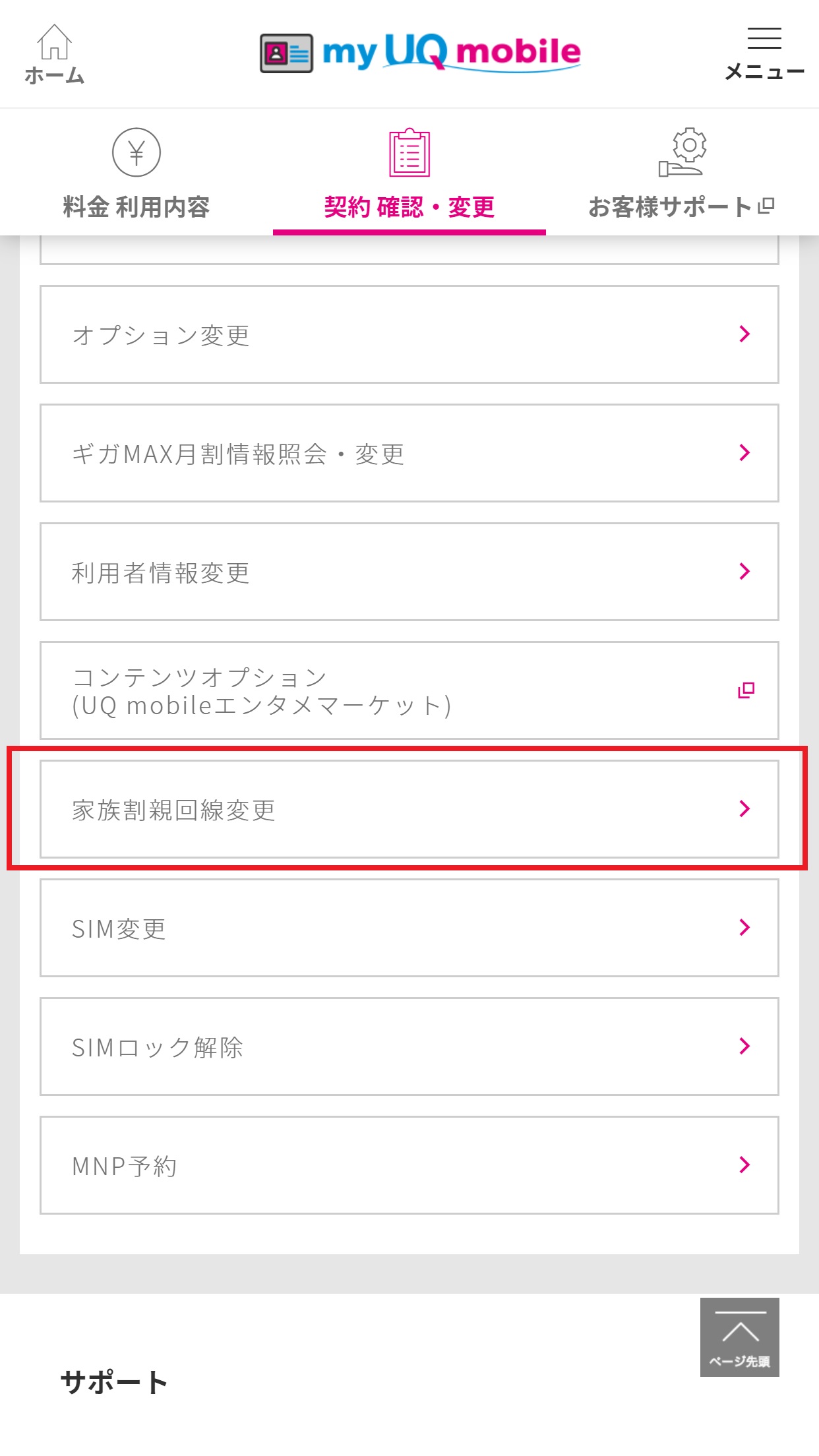Screen dimensions: 819x1456
Task: Go to ホーム via the house icon
Action: tap(55, 55)
